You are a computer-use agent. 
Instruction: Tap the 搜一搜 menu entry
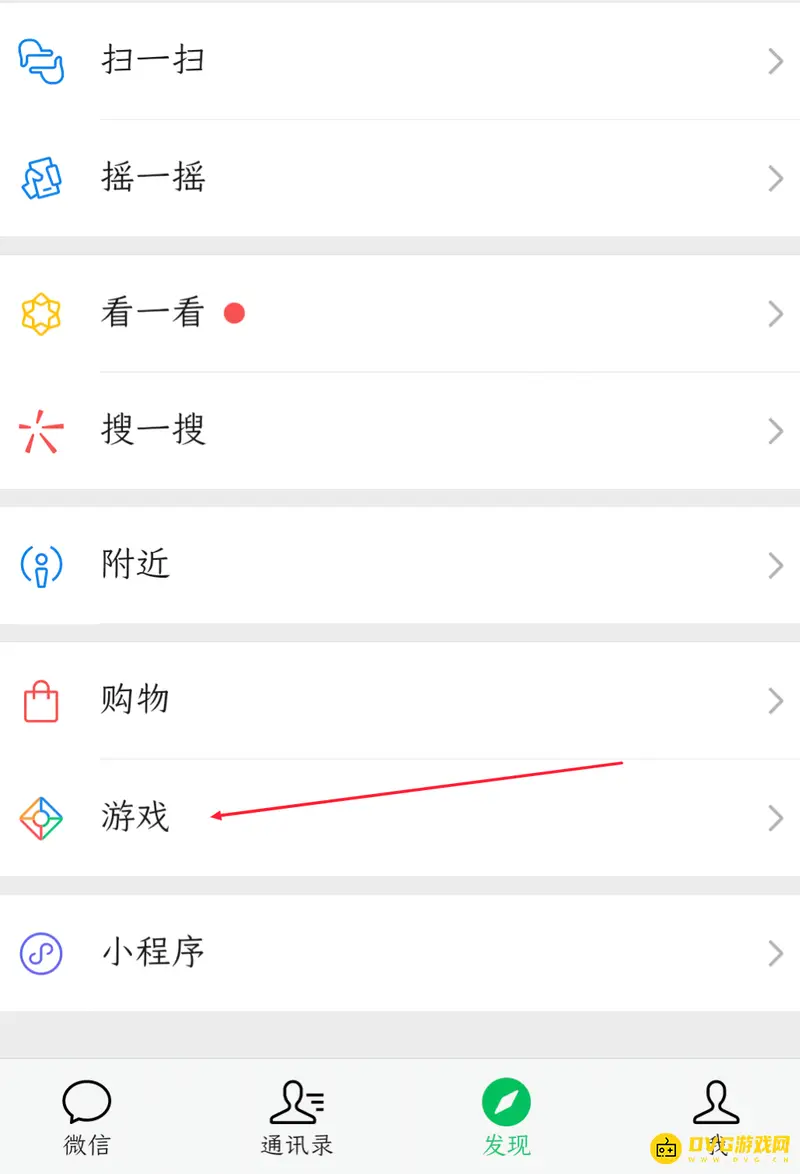tap(153, 430)
